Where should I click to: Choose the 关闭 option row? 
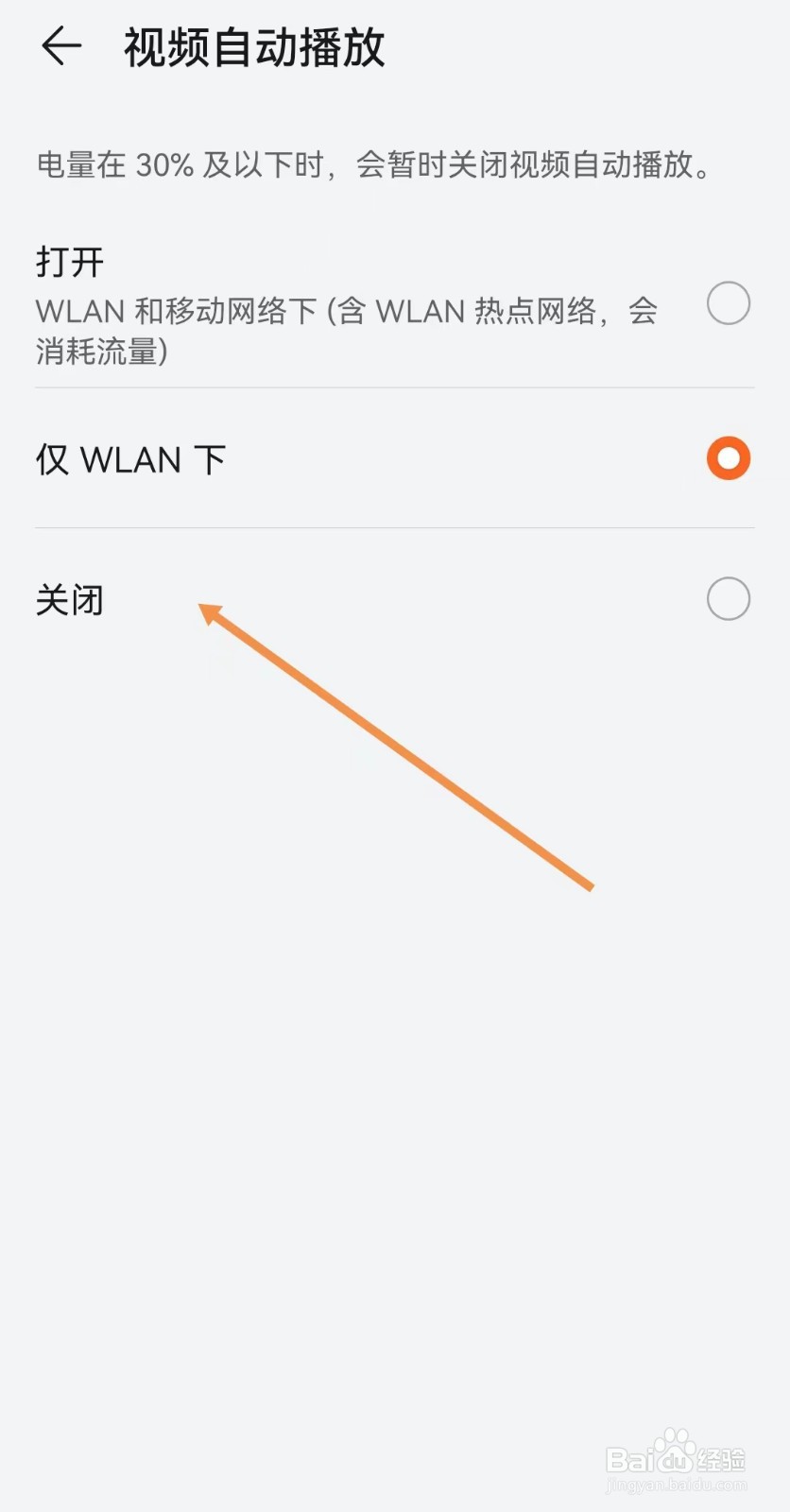(378, 600)
